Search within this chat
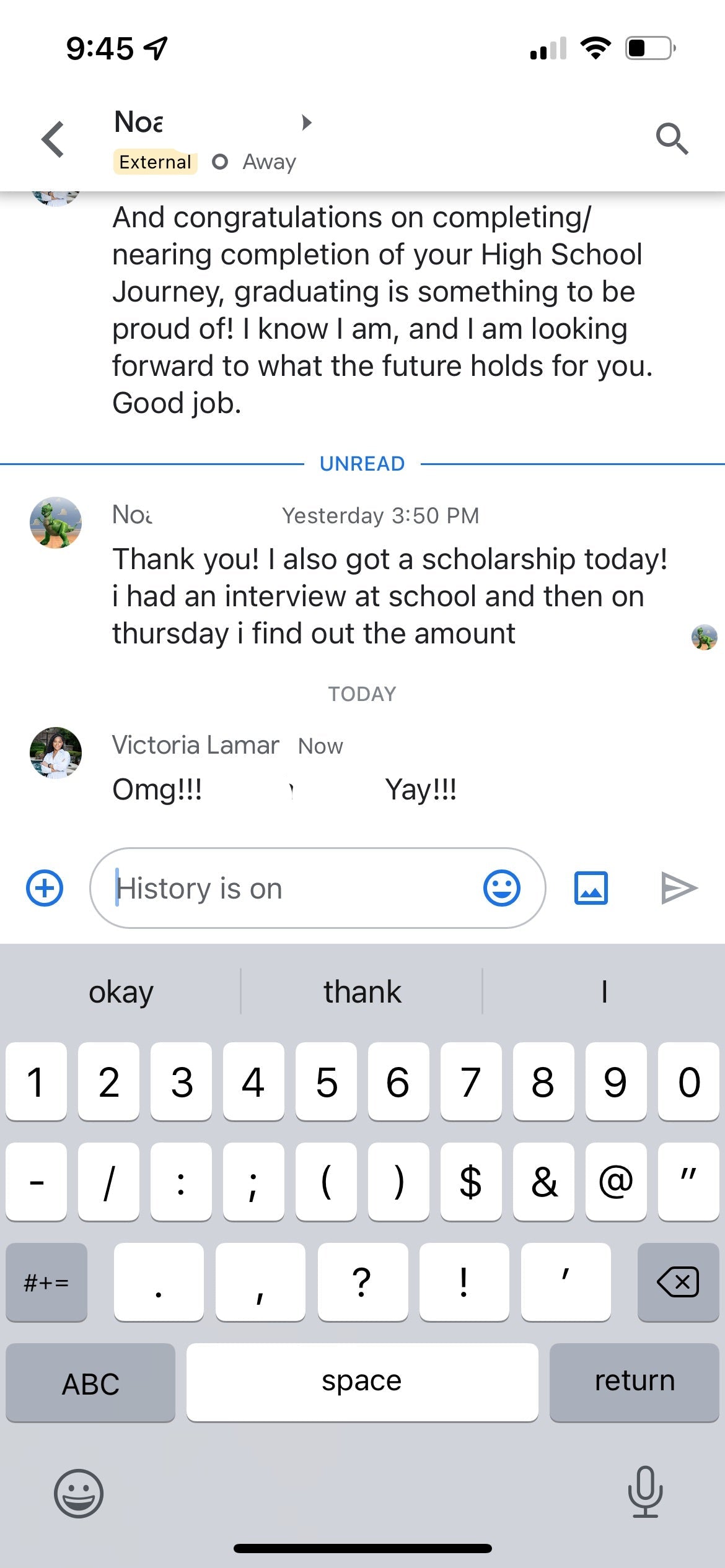This screenshot has height=1568, width=725. pyautogui.click(x=672, y=139)
